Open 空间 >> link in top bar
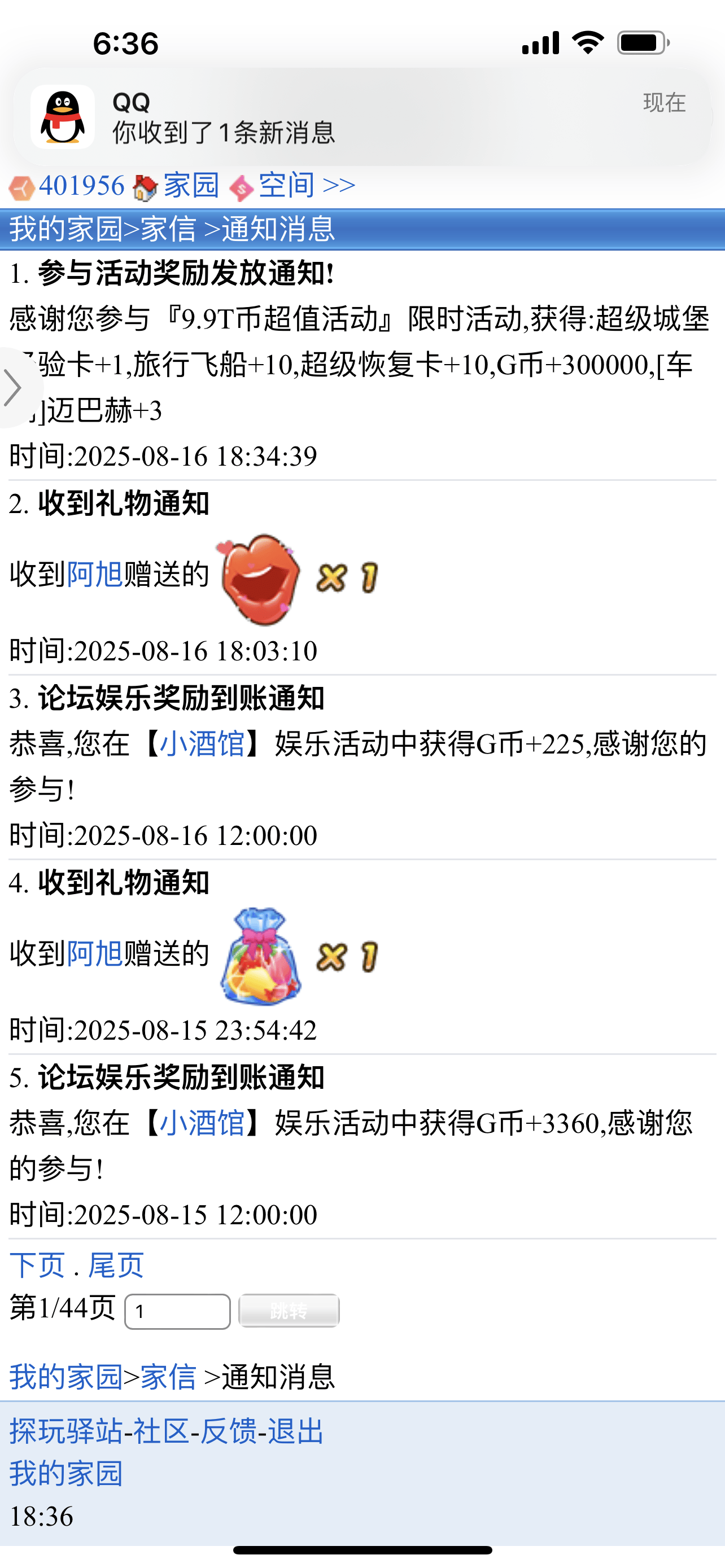This screenshot has width=725, height=1568. [x=306, y=186]
